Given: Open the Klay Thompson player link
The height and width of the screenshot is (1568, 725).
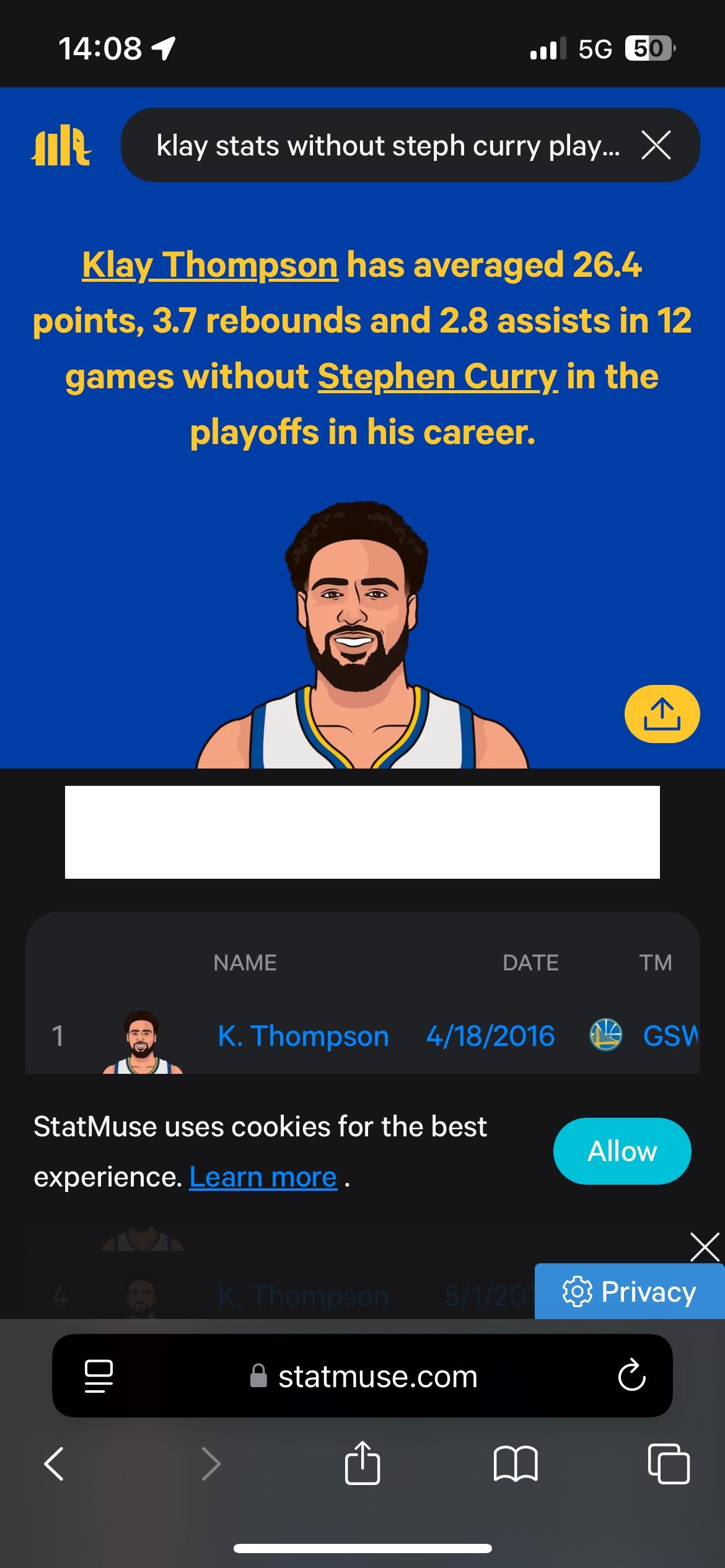Looking at the screenshot, I should point(210,265).
